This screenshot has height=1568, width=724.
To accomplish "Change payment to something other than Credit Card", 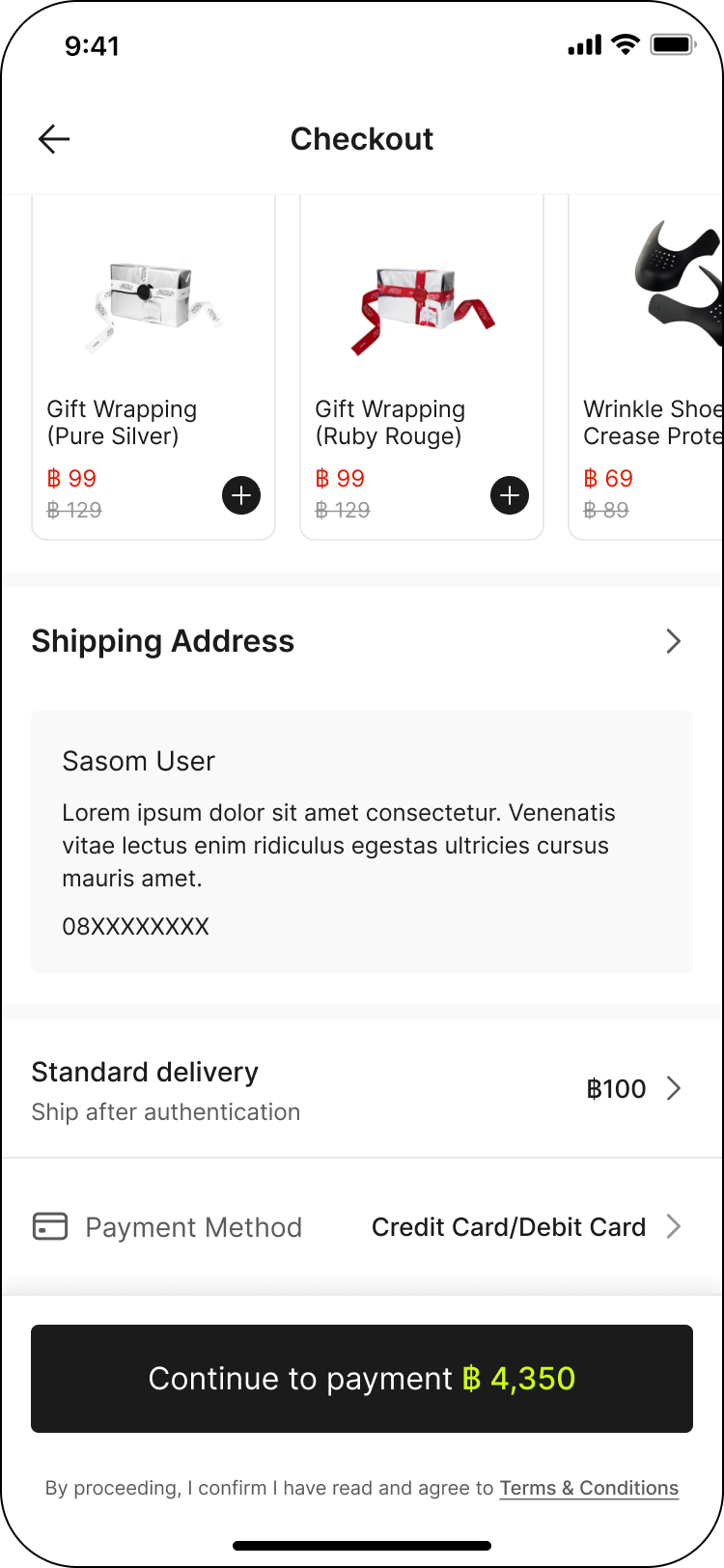I will [x=509, y=1226].
